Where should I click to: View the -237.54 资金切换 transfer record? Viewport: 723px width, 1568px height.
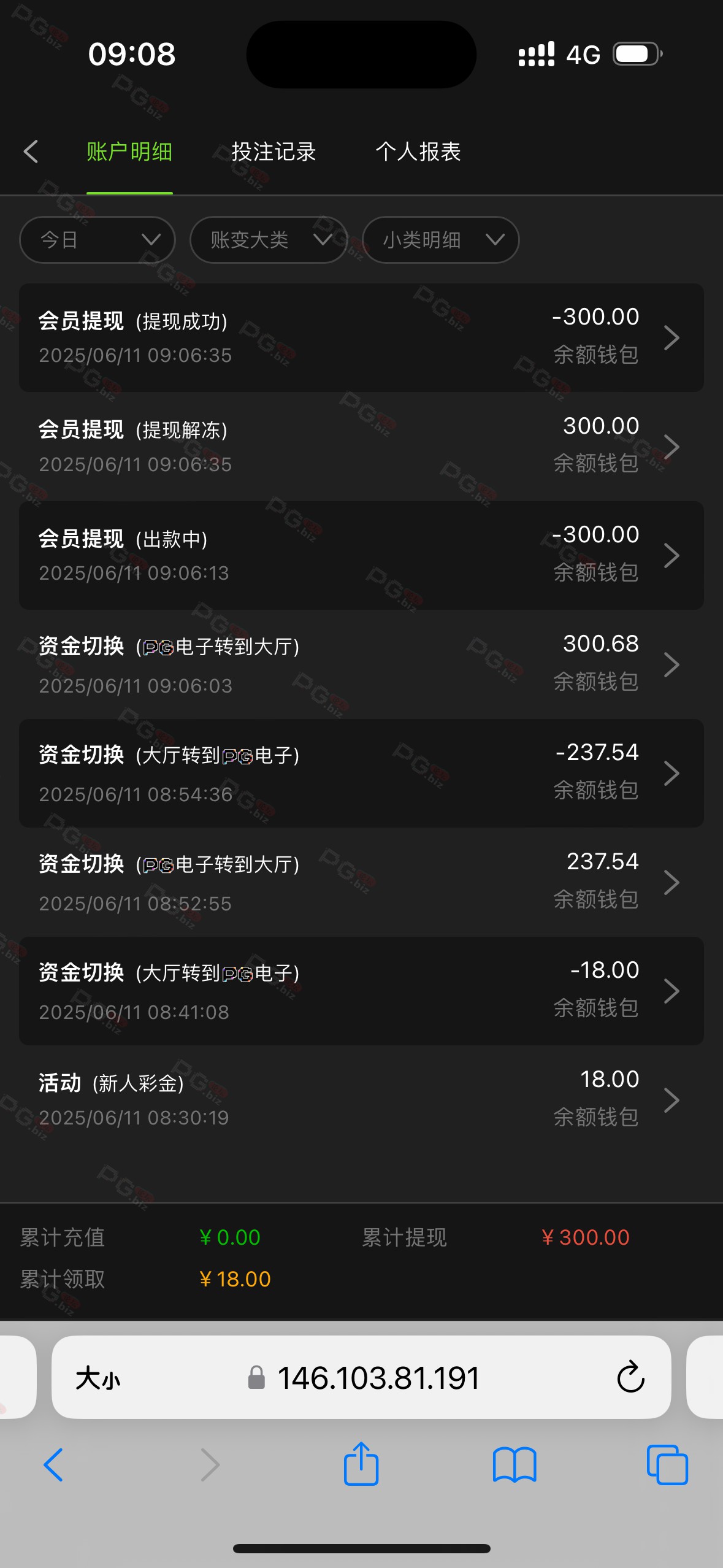361,773
